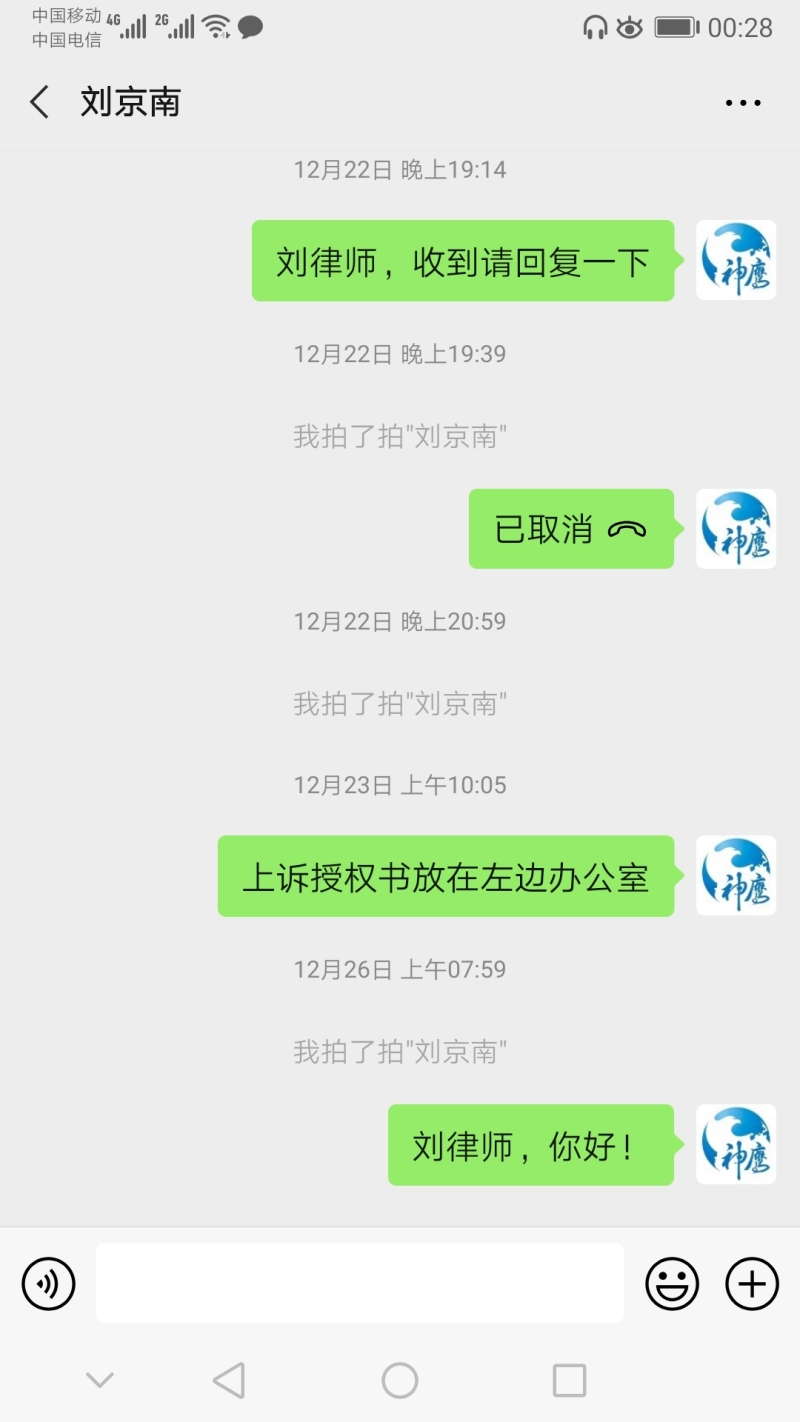
Task: Go to home screen via system bar
Action: pos(400,1381)
